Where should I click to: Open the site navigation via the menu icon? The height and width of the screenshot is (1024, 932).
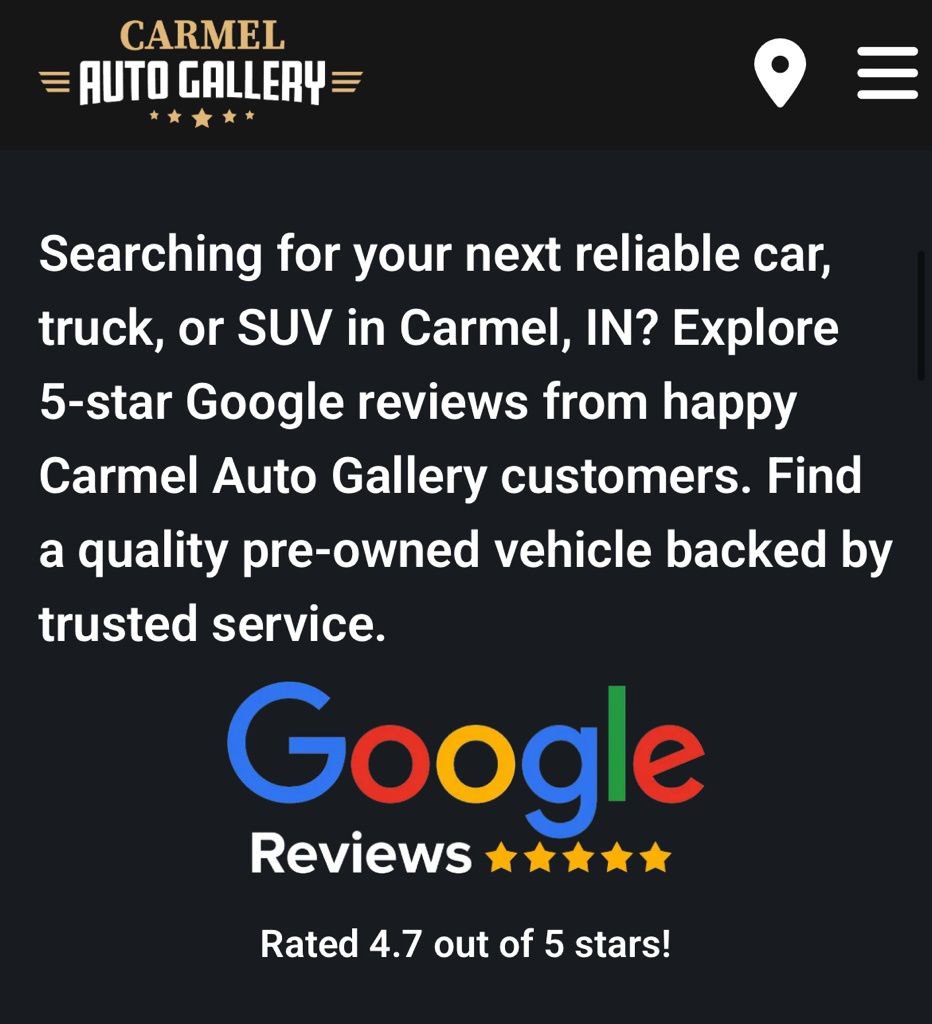click(x=886, y=72)
